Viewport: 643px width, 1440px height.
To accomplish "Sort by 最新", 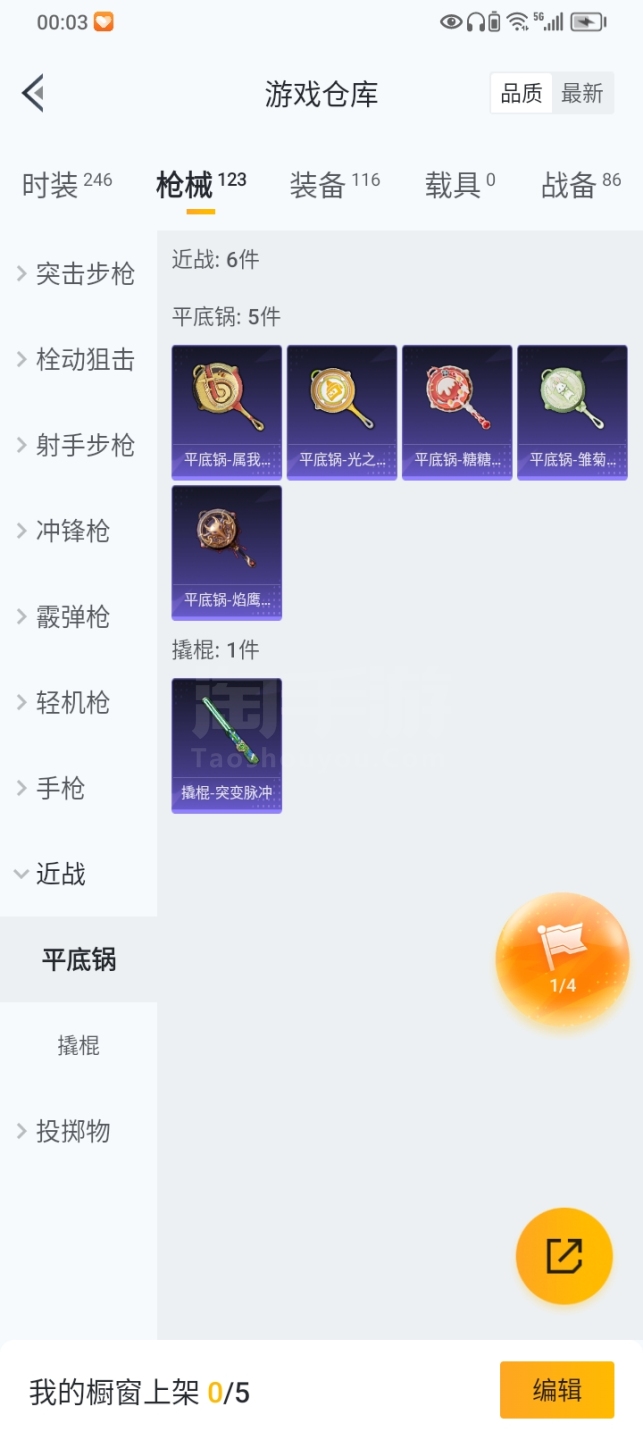I will pyautogui.click(x=582, y=94).
